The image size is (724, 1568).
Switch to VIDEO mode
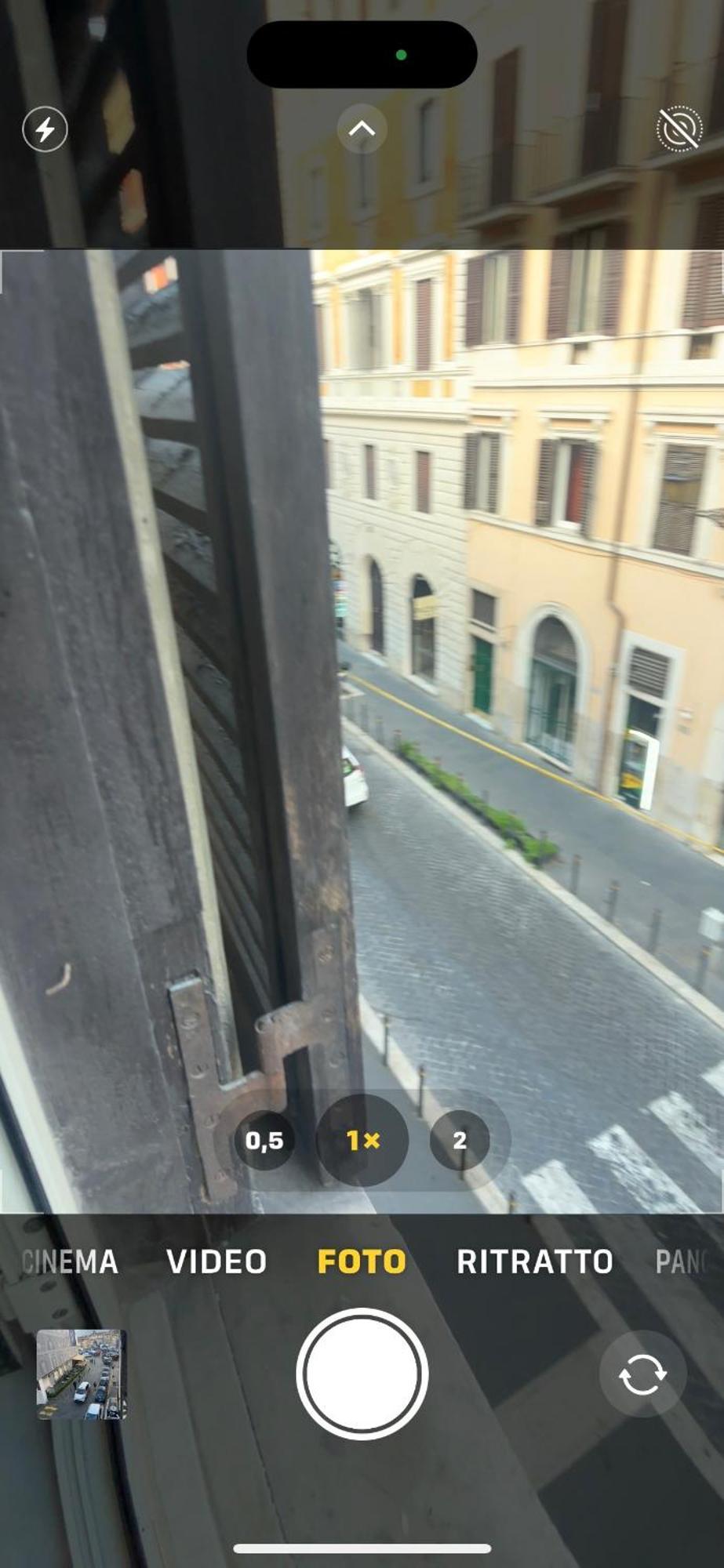216,1262
